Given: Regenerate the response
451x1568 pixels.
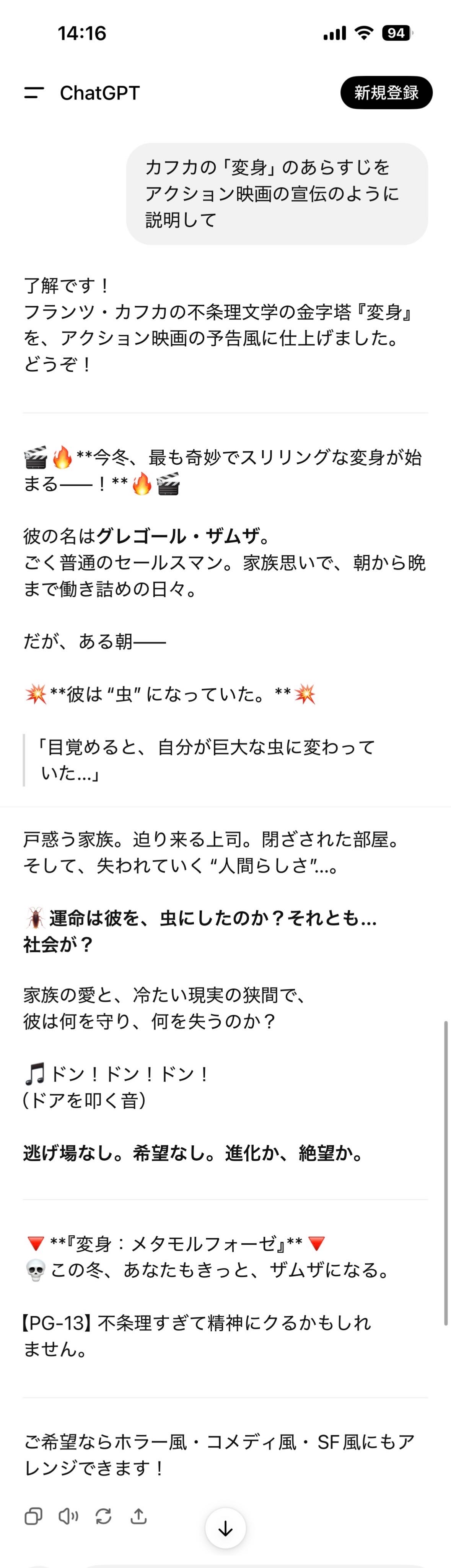Looking at the screenshot, I should coord(103,1516).
